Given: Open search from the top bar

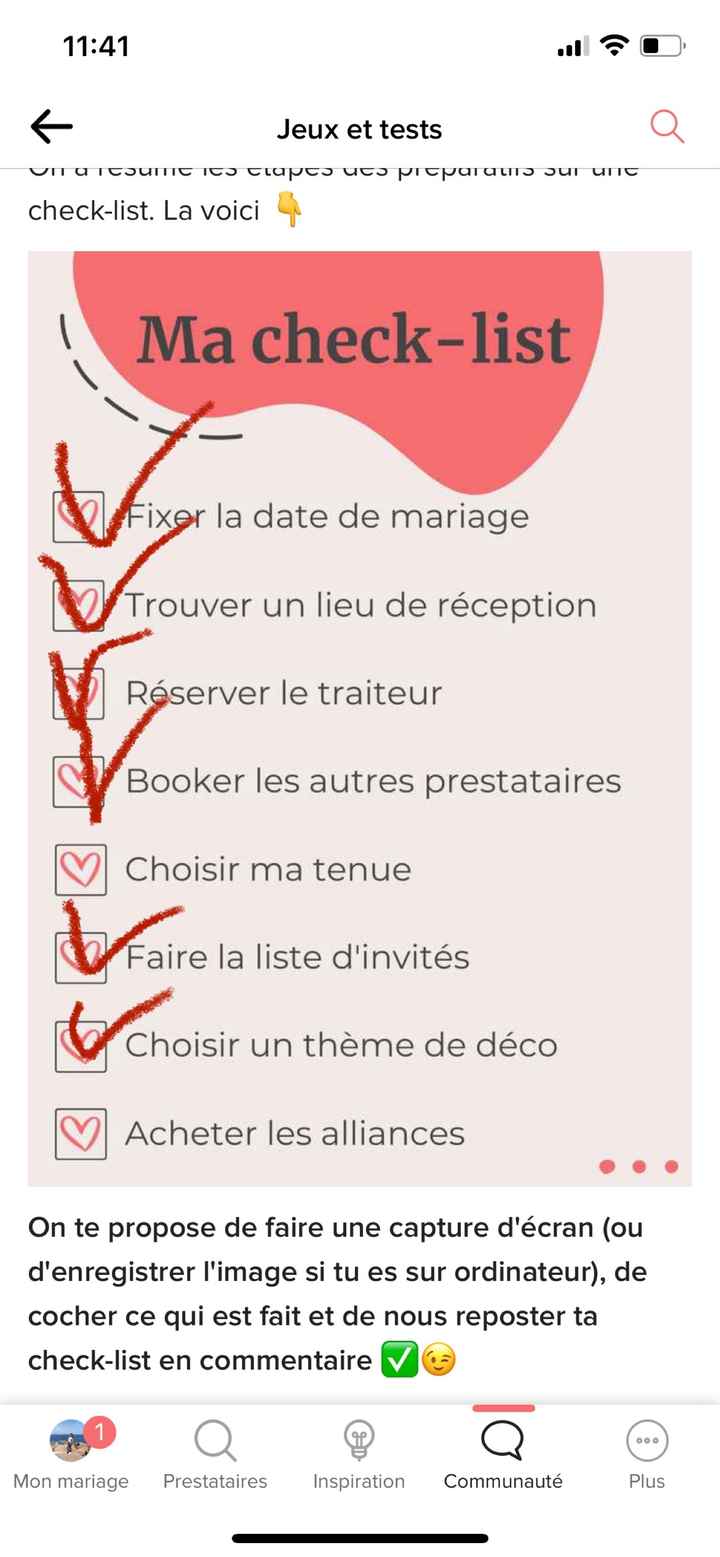Looking at the screenshot, I should coord(667,127).
